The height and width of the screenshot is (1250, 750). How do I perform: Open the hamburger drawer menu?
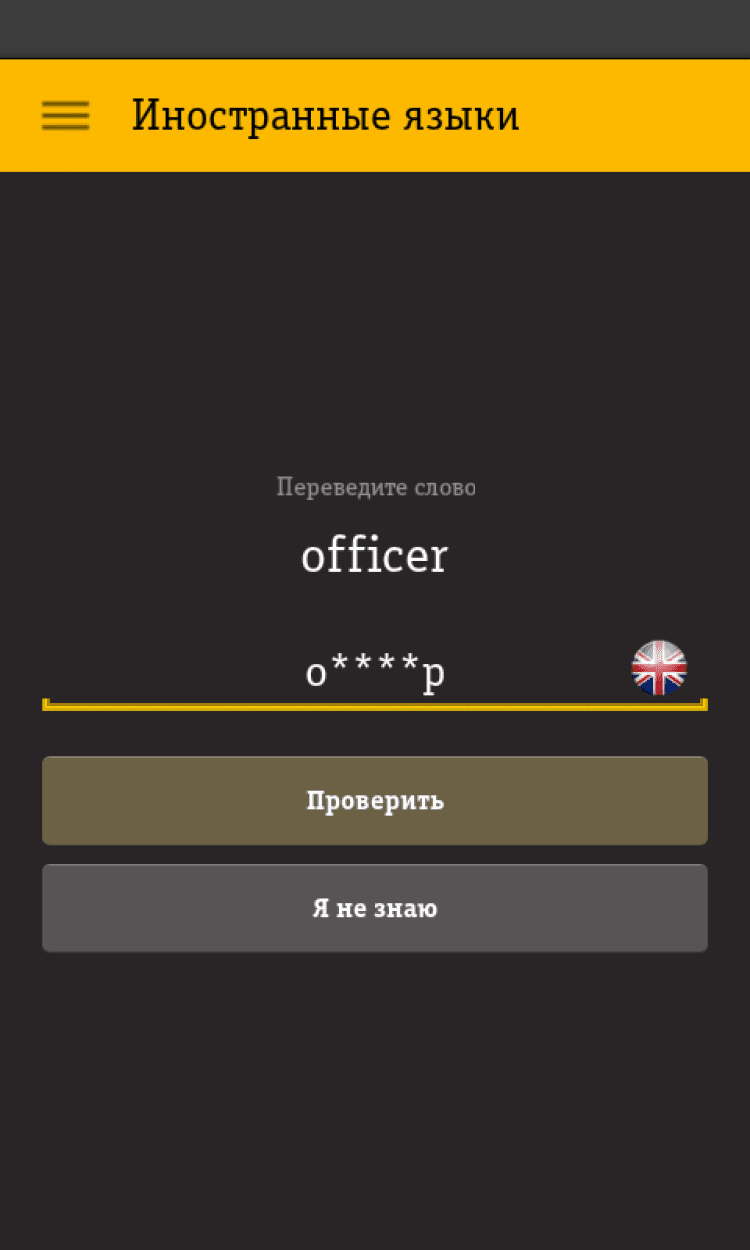[x=65, y=116]
